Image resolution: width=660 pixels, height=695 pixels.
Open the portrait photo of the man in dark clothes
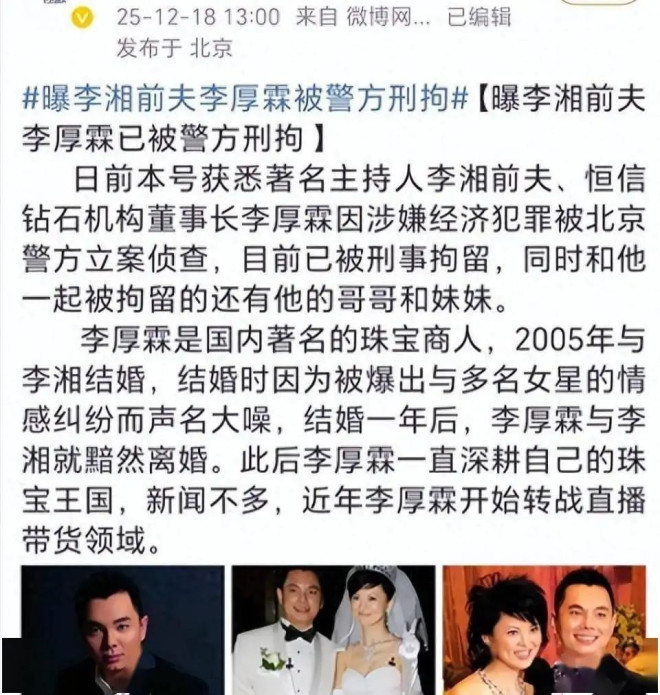122,630
